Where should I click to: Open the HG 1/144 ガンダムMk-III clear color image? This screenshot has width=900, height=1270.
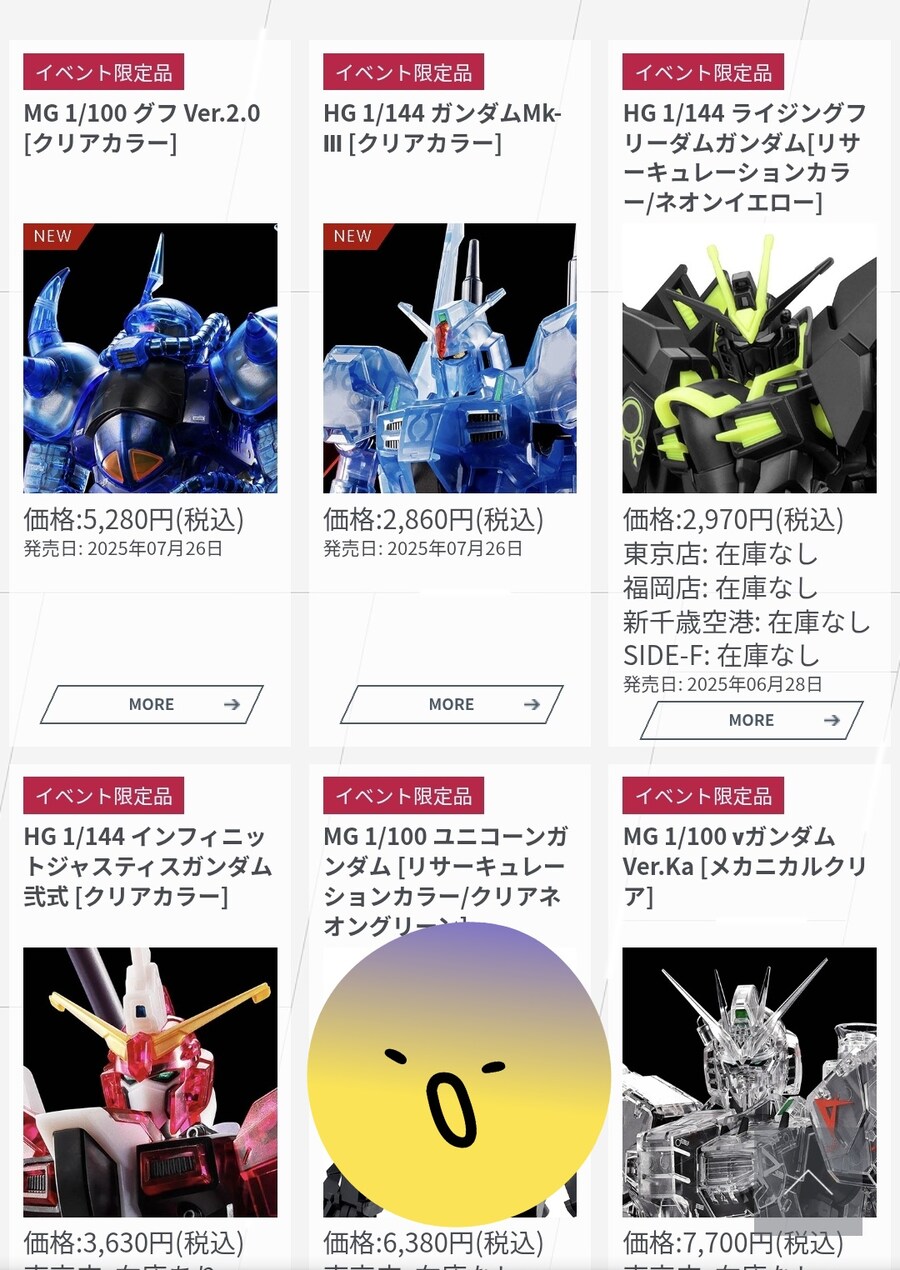pos(449,358)
